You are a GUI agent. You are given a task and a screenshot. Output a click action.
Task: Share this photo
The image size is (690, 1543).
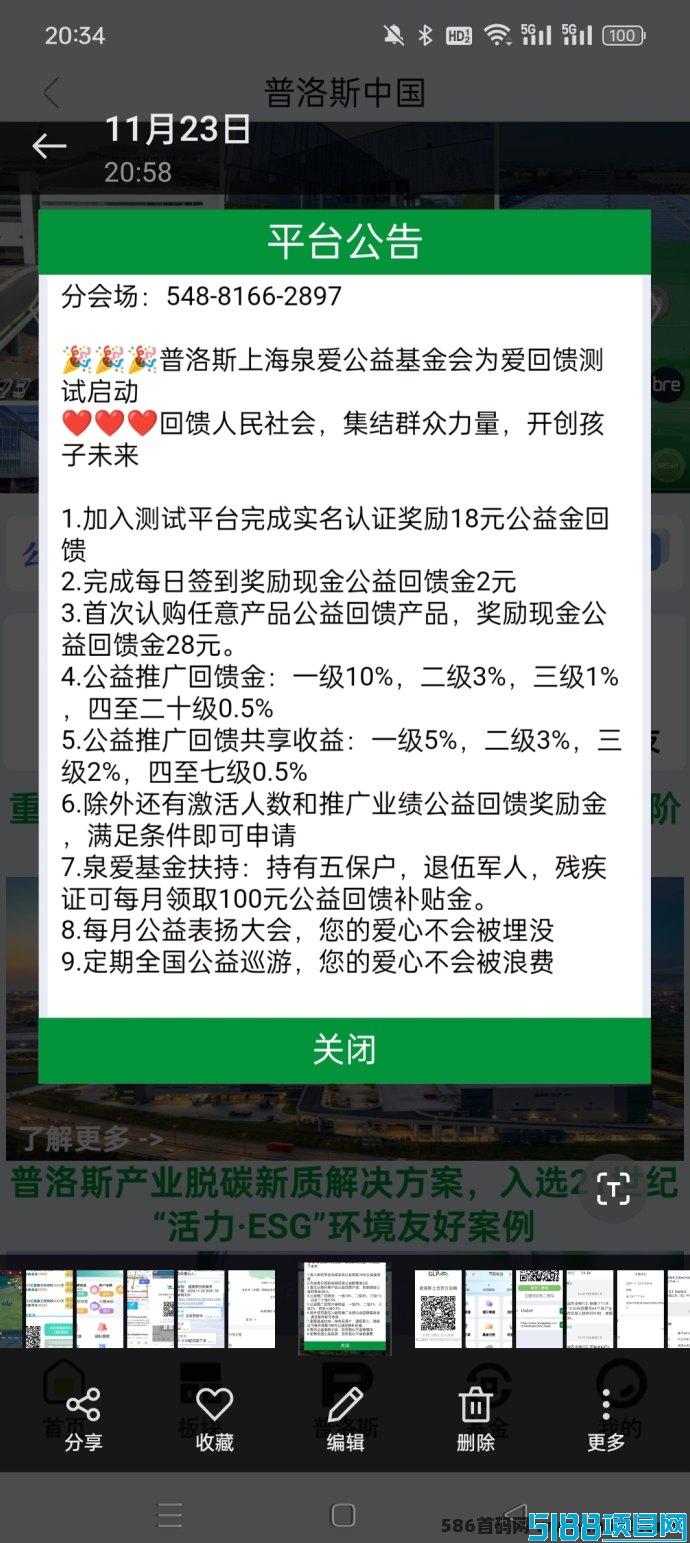point(83,1420)
